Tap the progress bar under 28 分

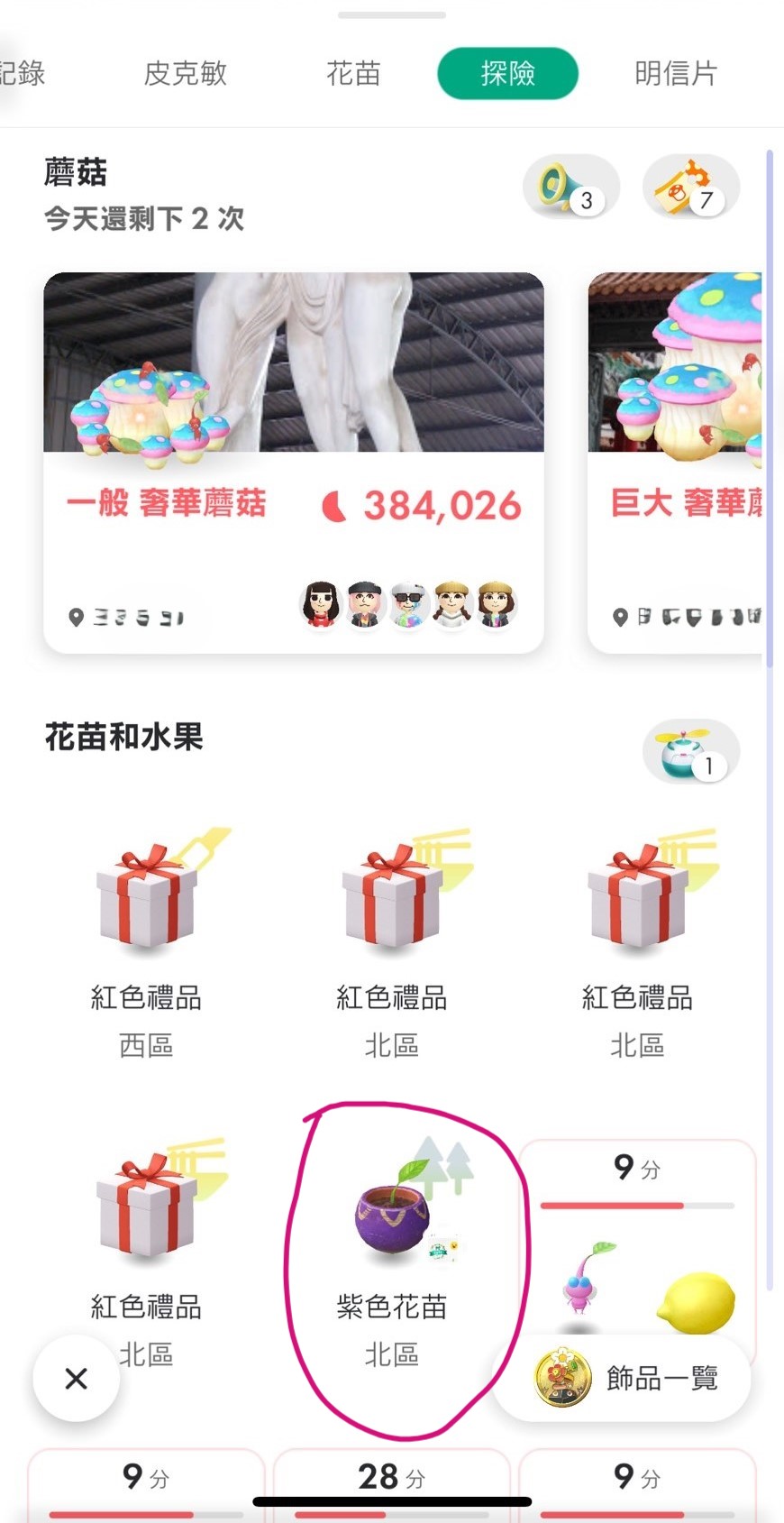[x=391, y=1517]
